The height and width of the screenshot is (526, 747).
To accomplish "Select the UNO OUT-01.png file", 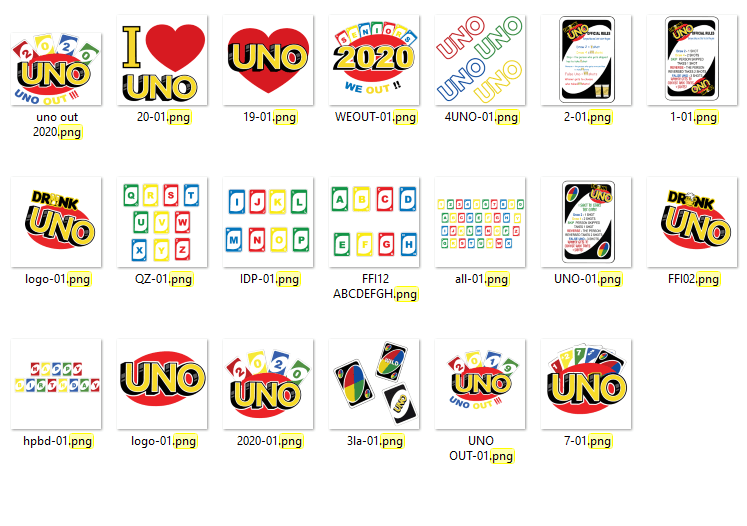I will (480, 384).
